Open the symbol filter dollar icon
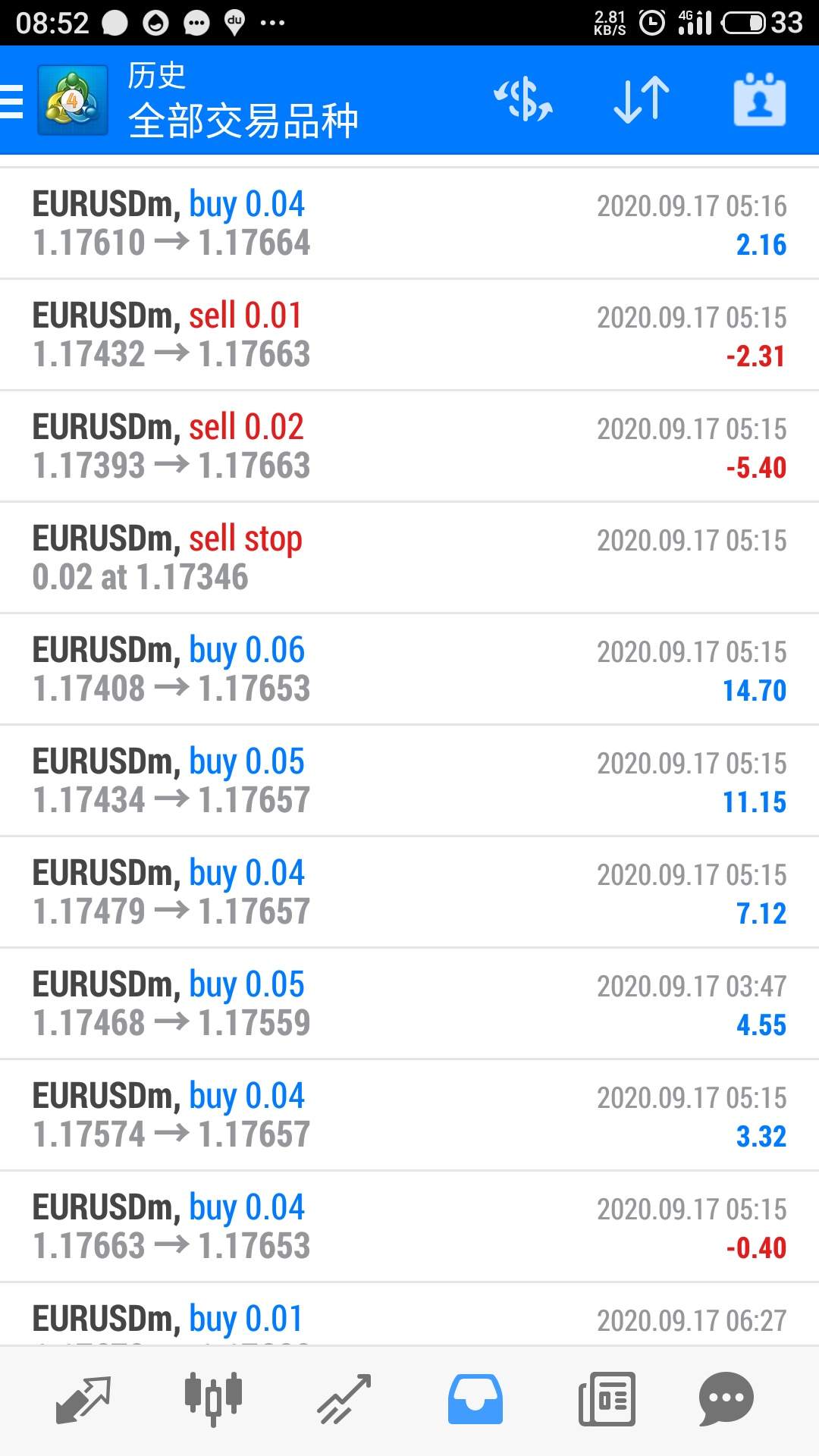This screenshot has width=819, height=1456. [x=522, y=100]
